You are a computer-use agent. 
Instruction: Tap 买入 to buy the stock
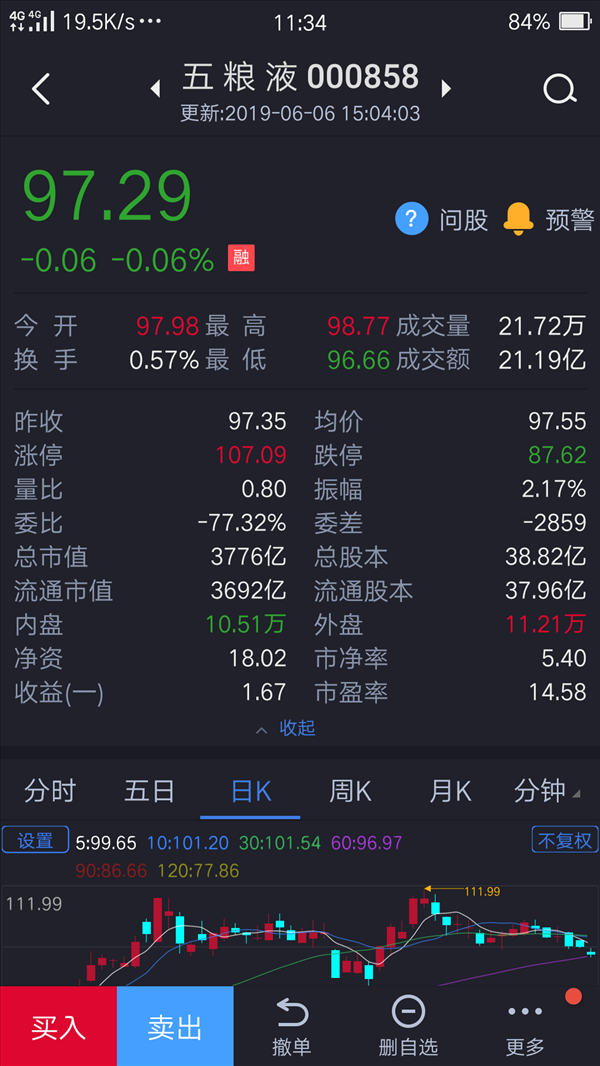(x=58, y=1027)
